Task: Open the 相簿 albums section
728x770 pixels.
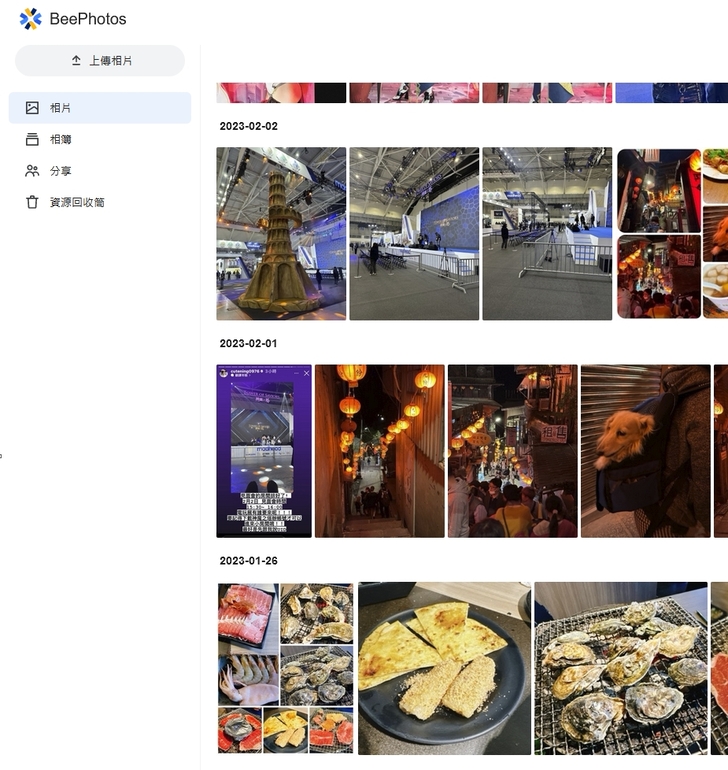Action: 60,139
